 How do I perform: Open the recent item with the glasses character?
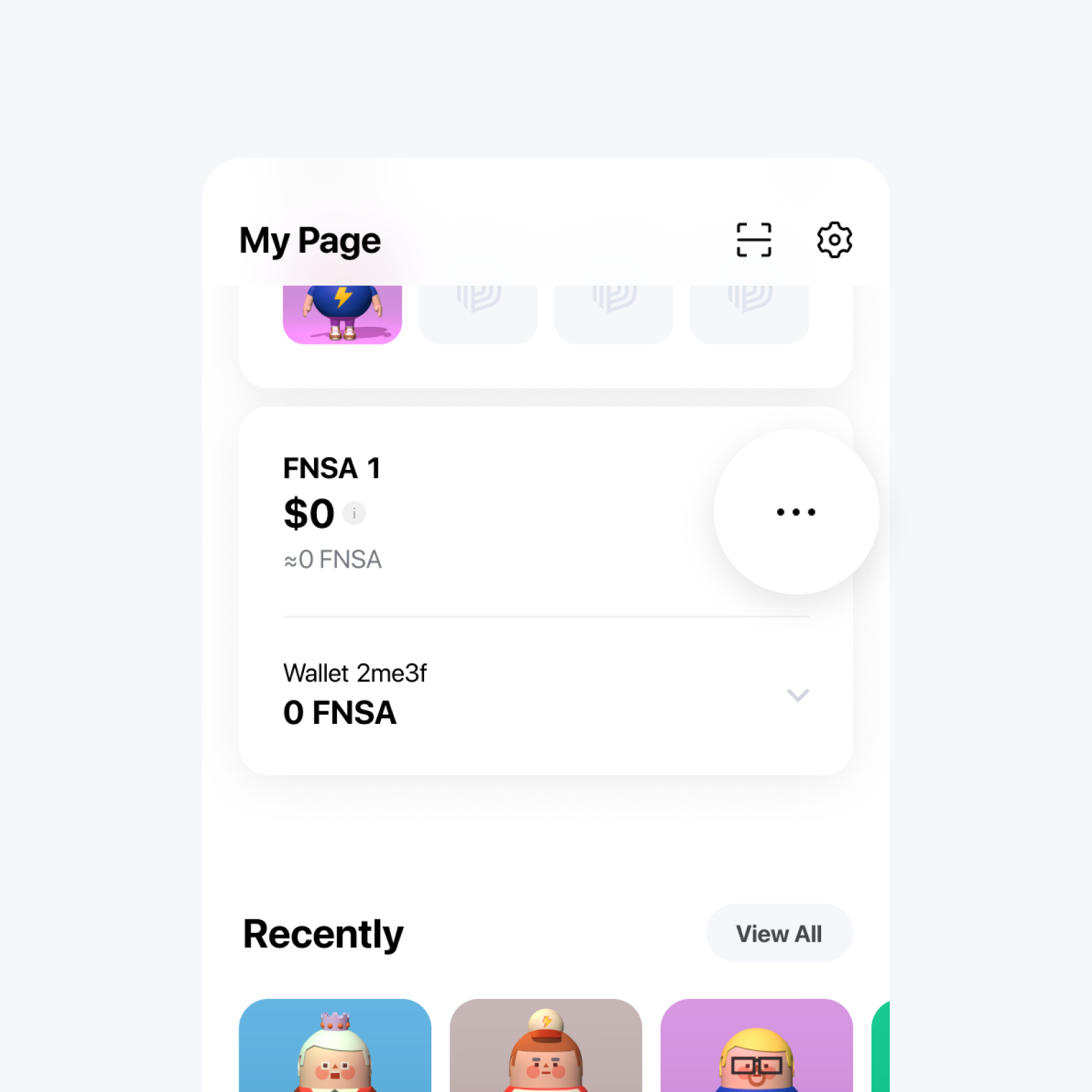point(756,1046)
